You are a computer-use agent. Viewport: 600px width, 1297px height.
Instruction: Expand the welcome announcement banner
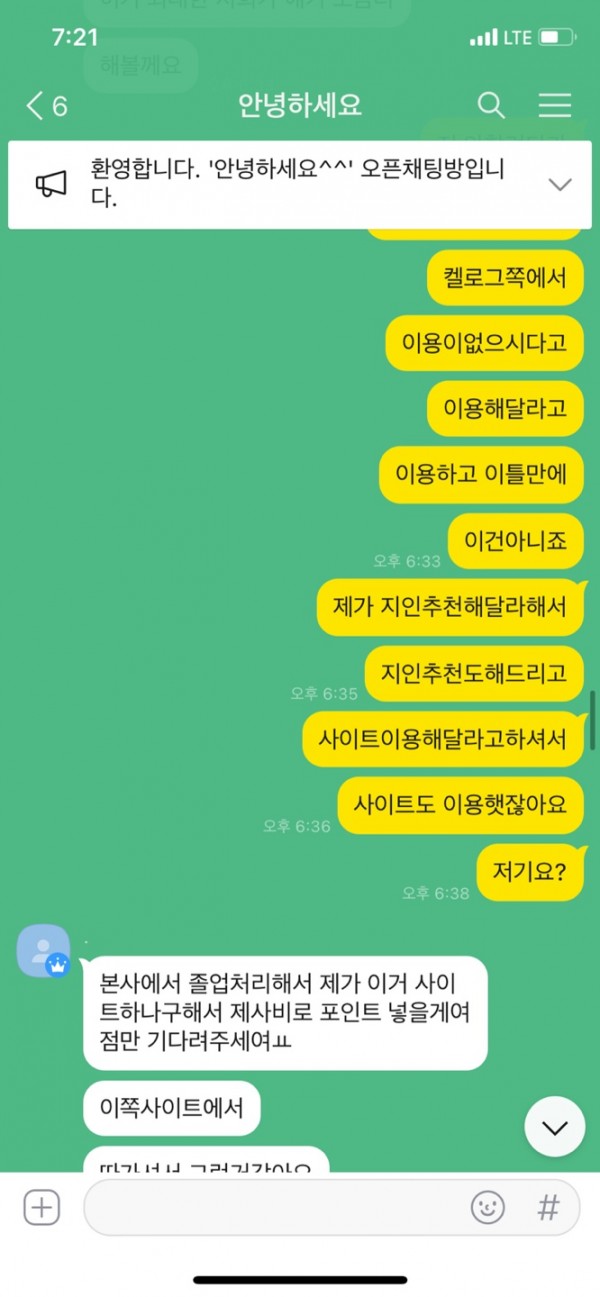tap(560, 184)
